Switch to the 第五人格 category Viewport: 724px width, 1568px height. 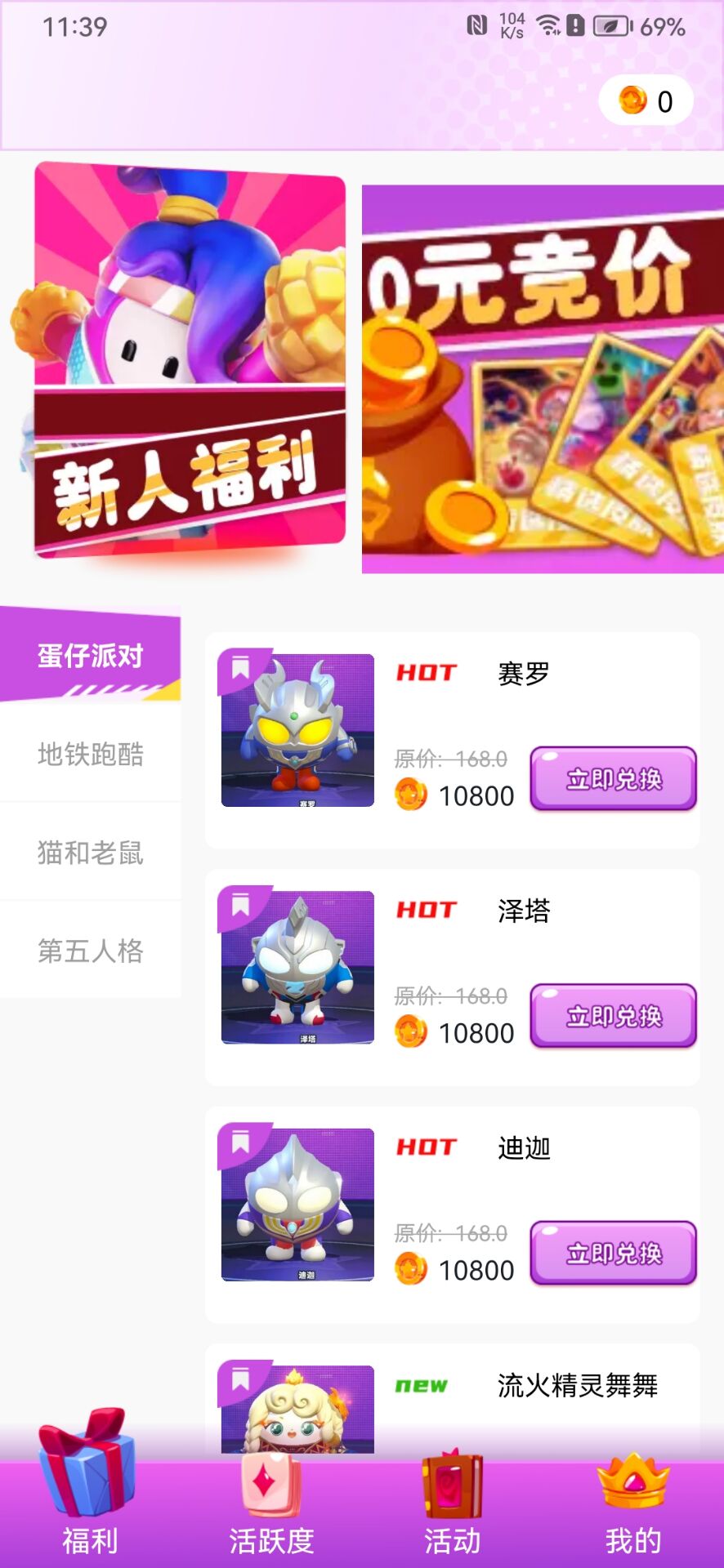point(90,951)
